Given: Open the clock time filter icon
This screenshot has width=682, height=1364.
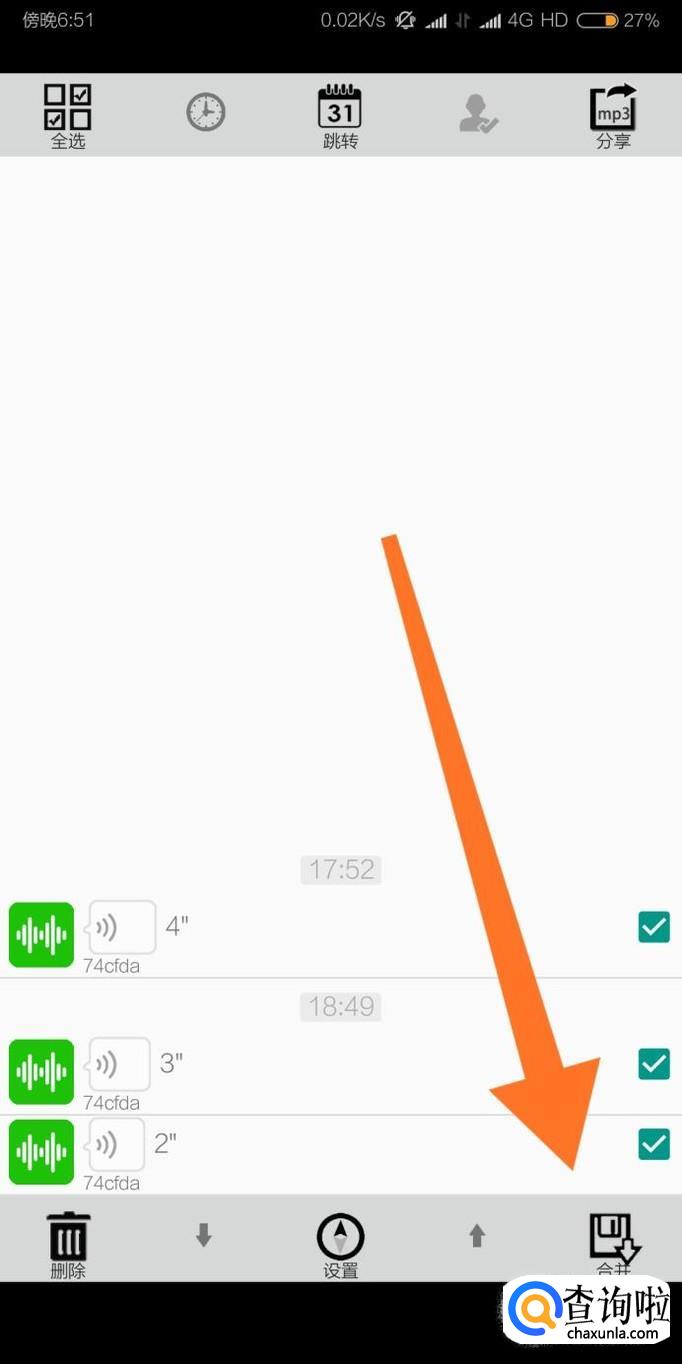Looking at the screenshot, I should 205,112.
